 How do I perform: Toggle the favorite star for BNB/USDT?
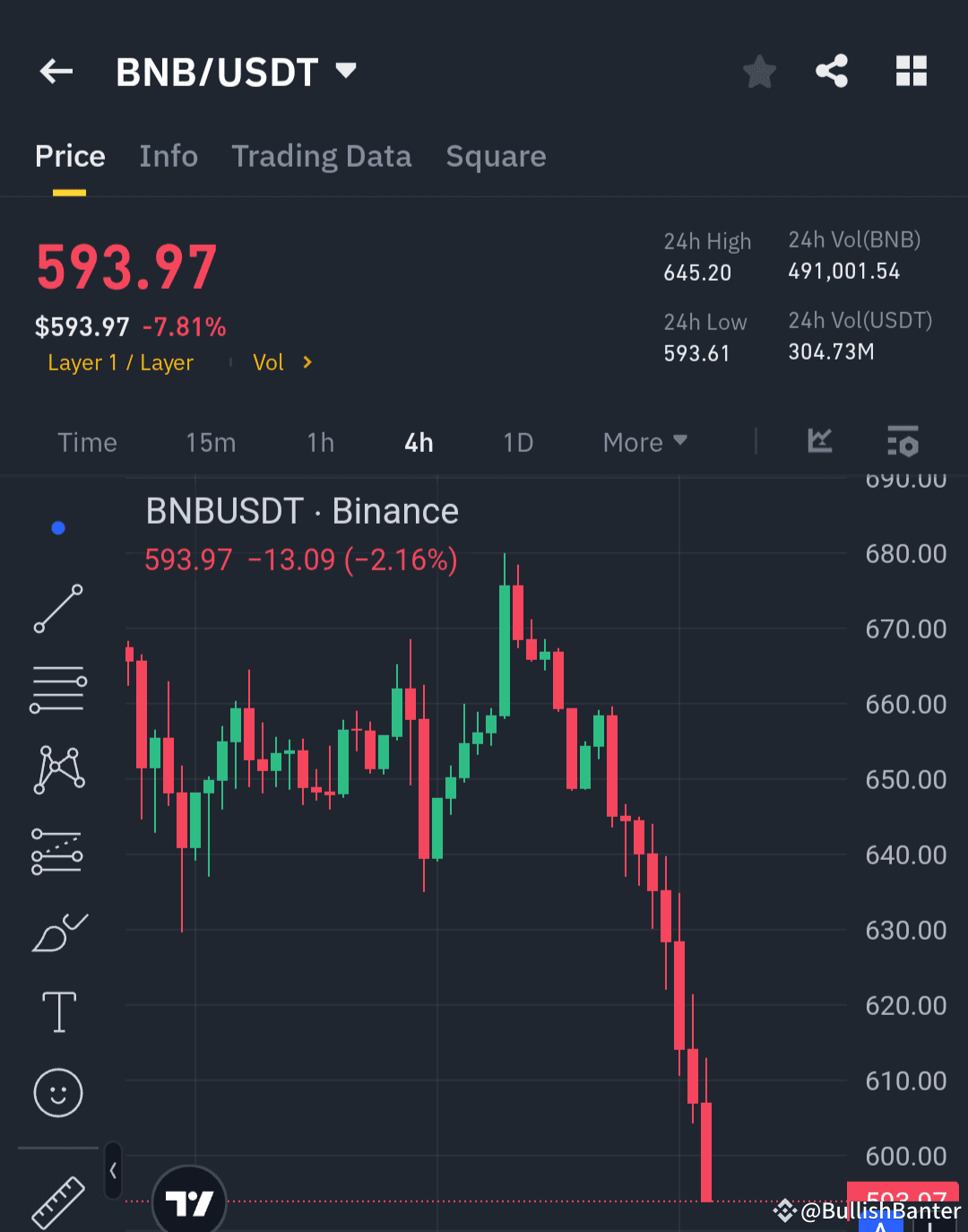(x=759, y=72)
